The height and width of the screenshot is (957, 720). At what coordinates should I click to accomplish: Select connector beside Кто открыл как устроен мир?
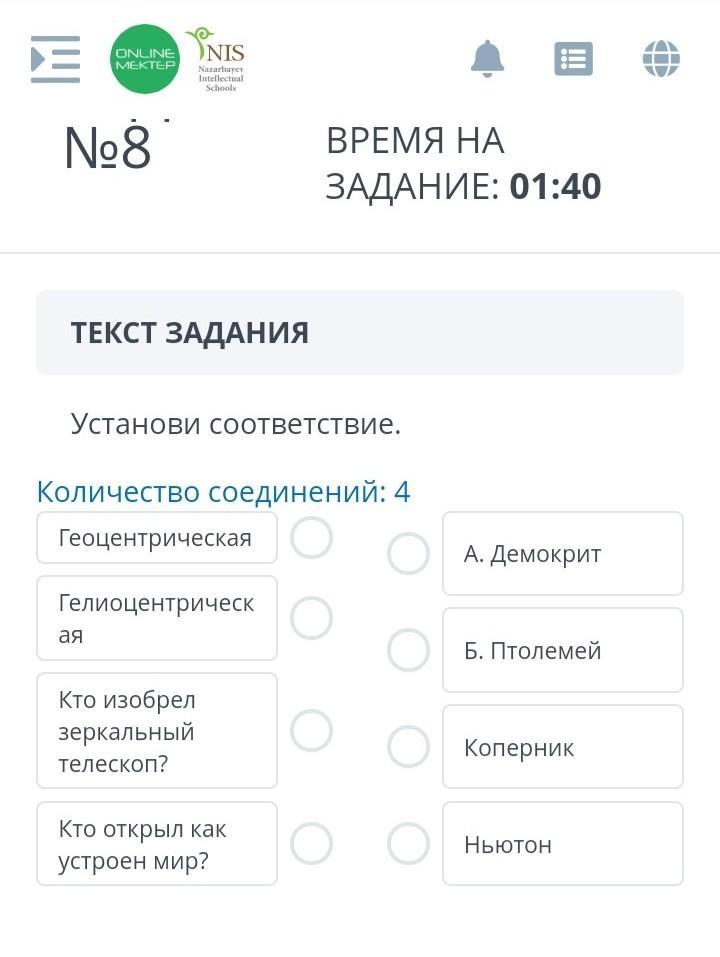pyautogui.click(x=311, y=844)
